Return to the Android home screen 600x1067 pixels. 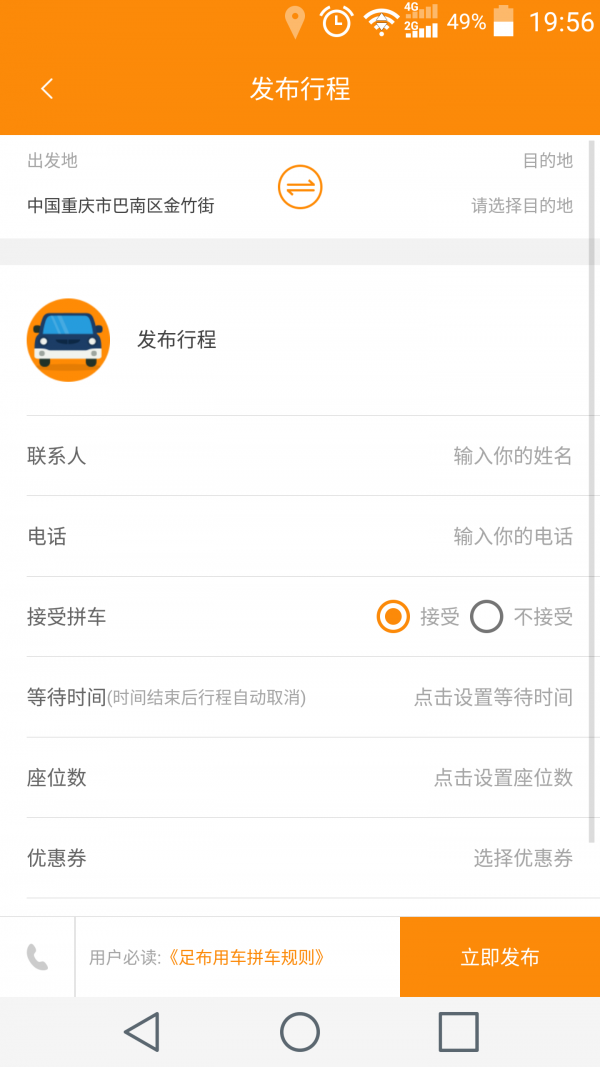300,1031
